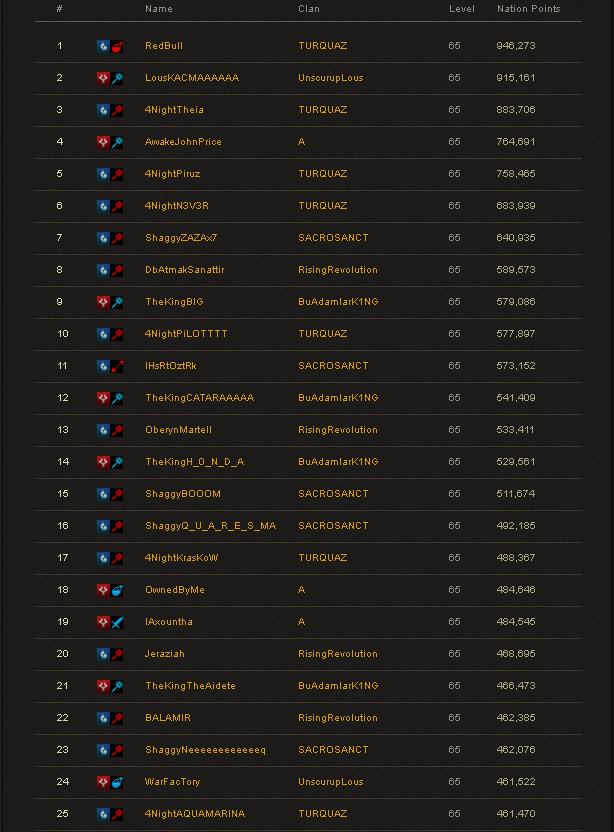The image size is (614, 832).
Task: View LousKACMAAAAAA's character page
Action: (191, 78)
